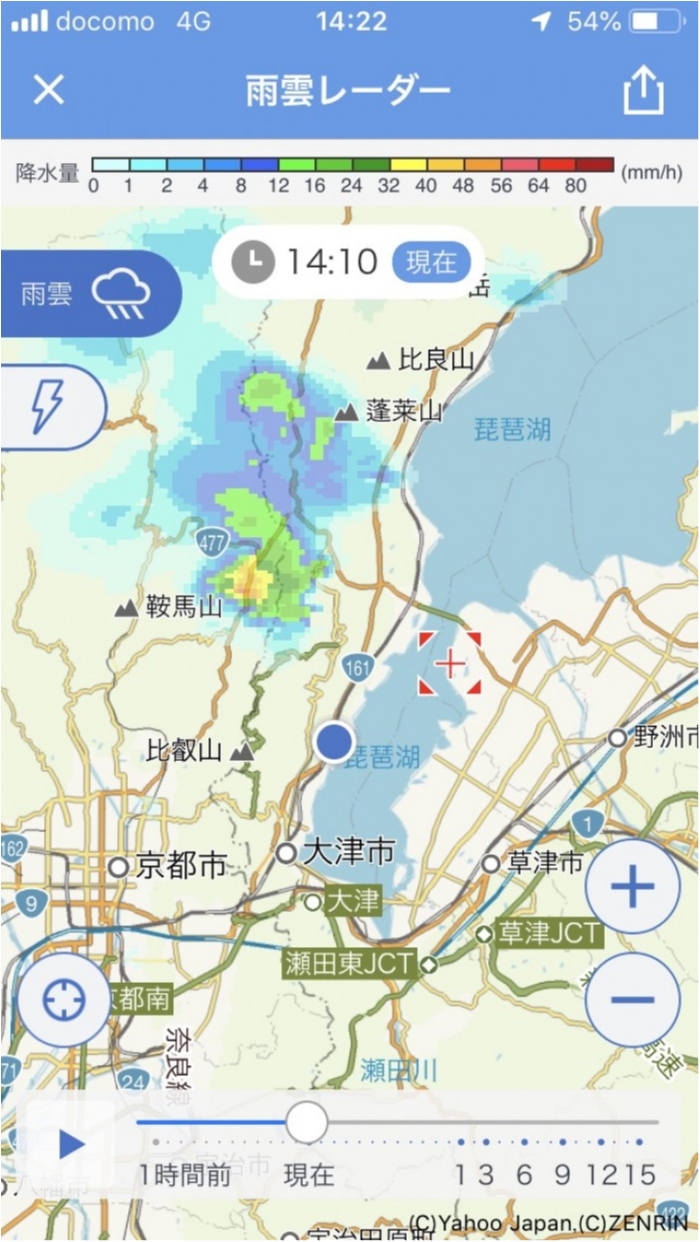Center map on current location

(x=65, y=999)
